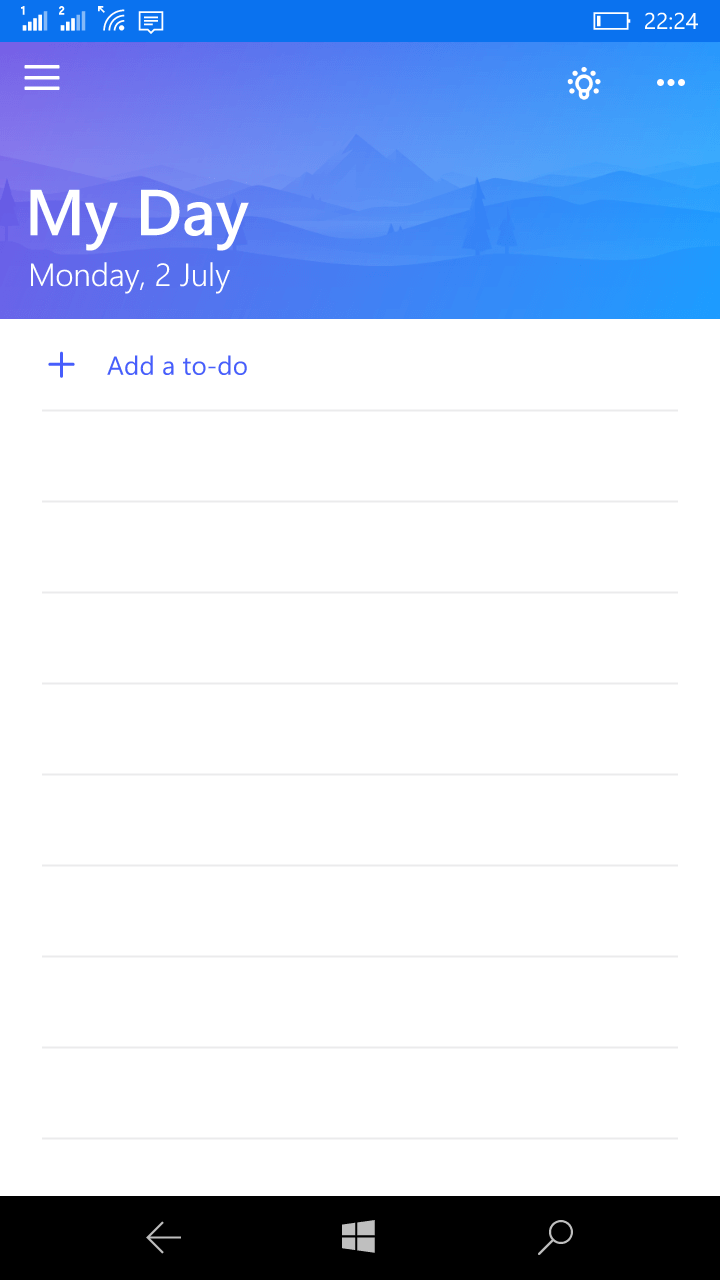Viewport: 720px width, 1280px height.
Task: Open search with the magnifier icon
Action: [556, 1237]
